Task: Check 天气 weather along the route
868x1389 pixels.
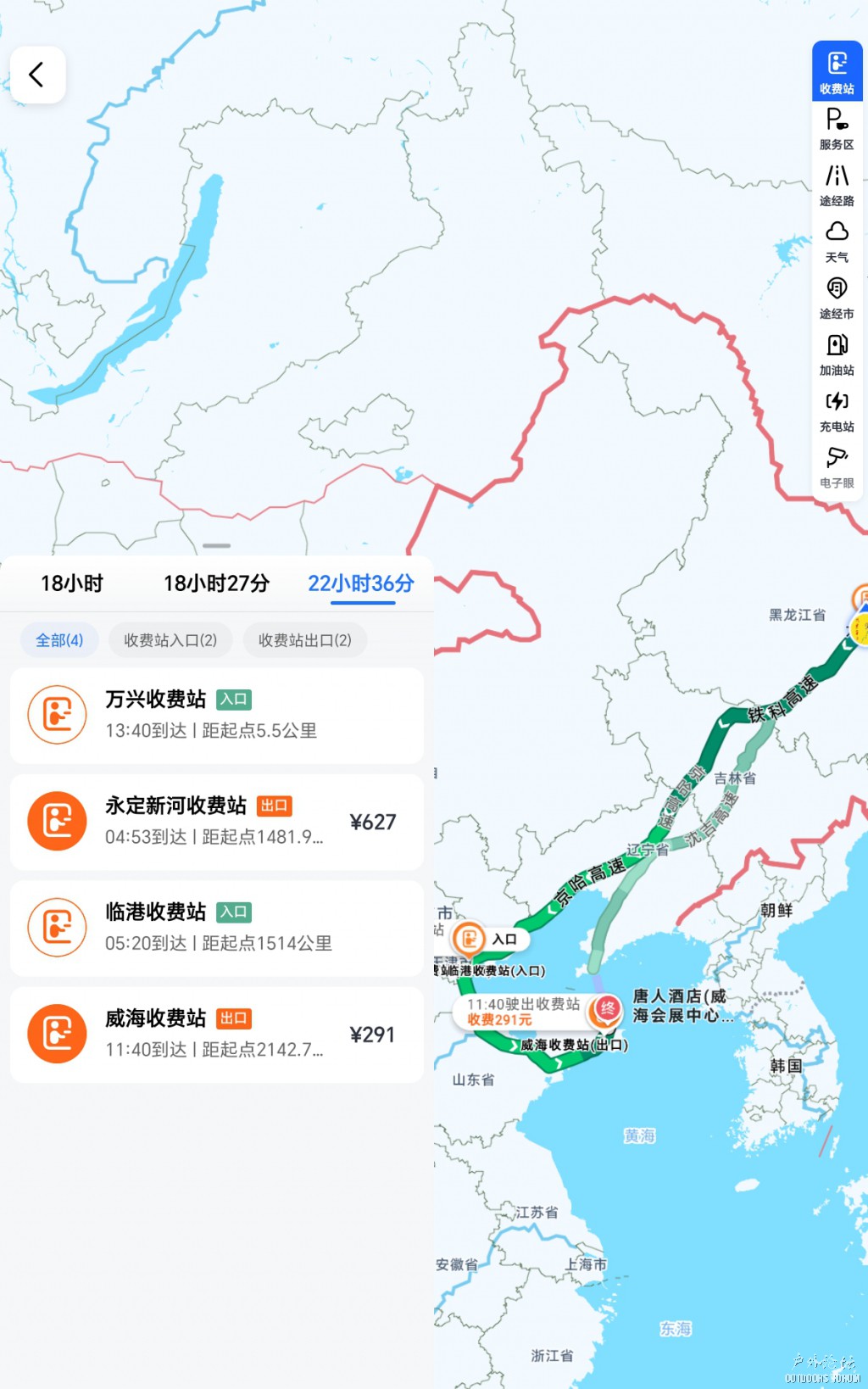Action: point(837,242)
